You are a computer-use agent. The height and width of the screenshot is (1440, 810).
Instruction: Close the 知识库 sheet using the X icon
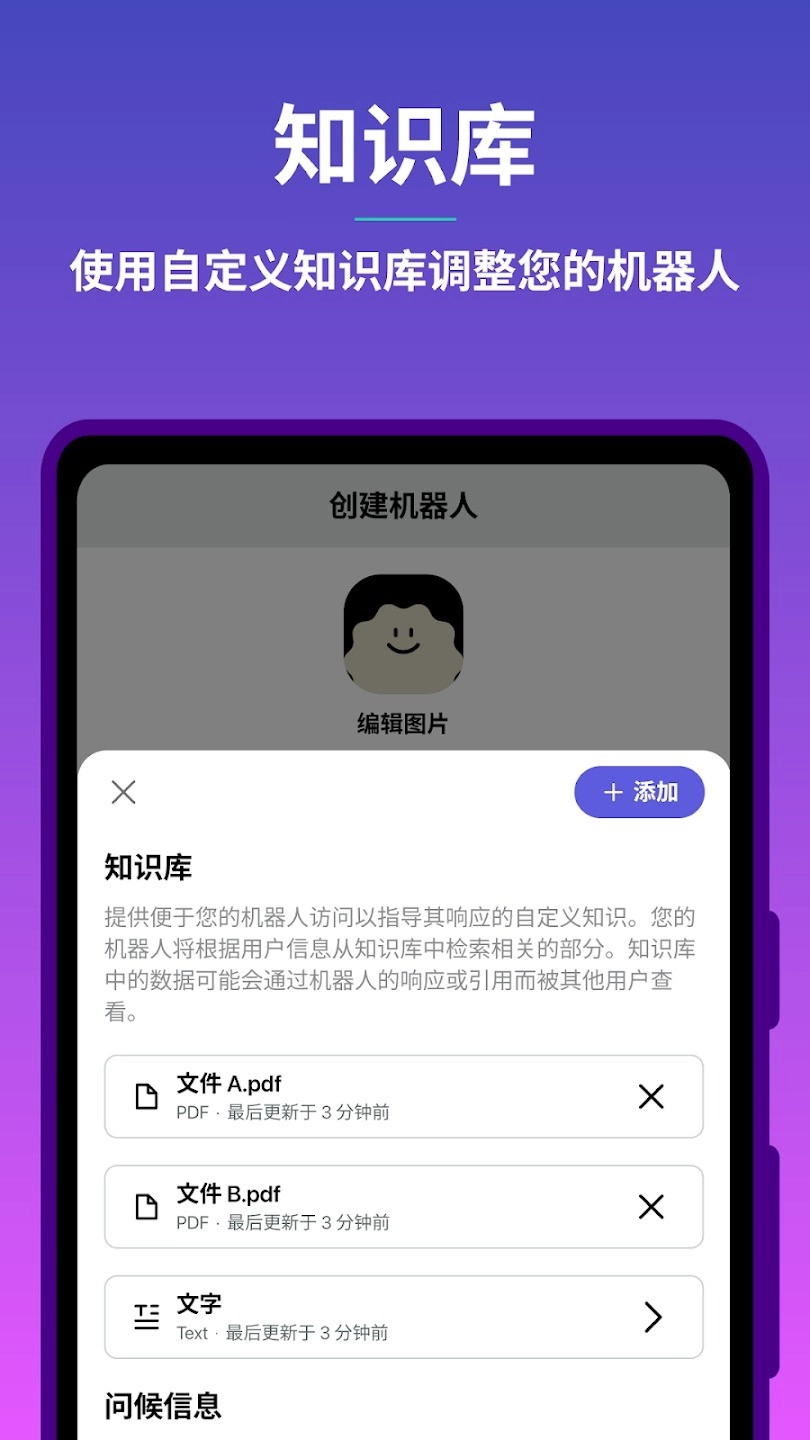click(x=123, y=792)
